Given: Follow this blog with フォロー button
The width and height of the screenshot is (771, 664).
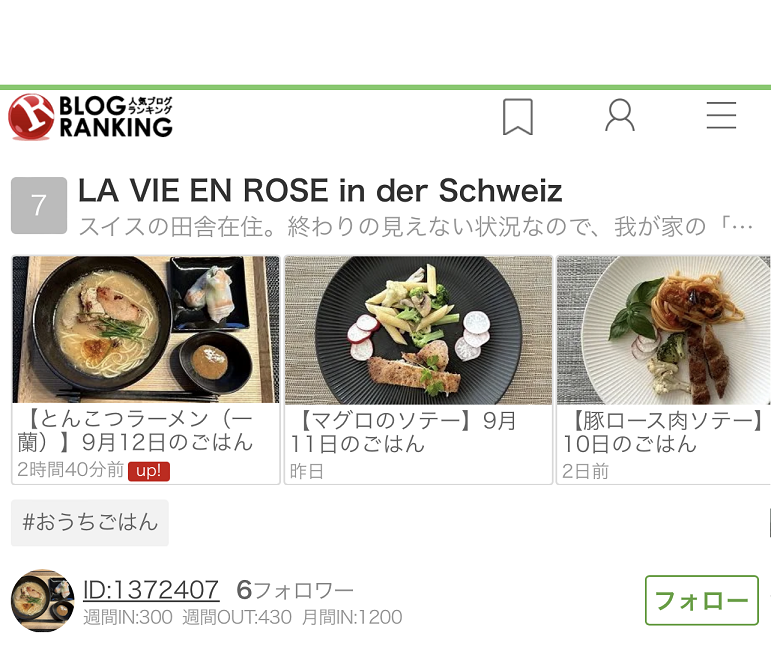Looking at the screenshot, I should pyautogui.click(x=701, y=601).
